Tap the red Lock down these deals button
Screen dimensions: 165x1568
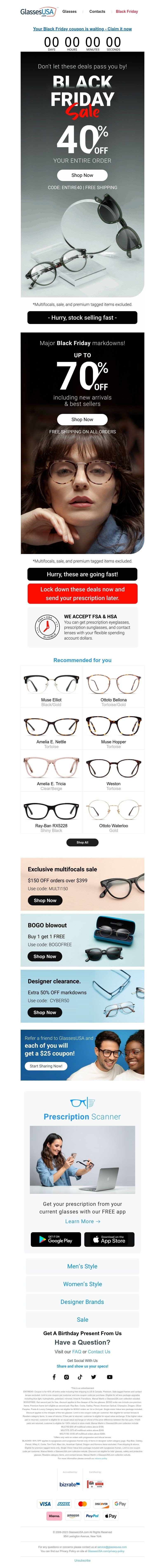point(82,593)
